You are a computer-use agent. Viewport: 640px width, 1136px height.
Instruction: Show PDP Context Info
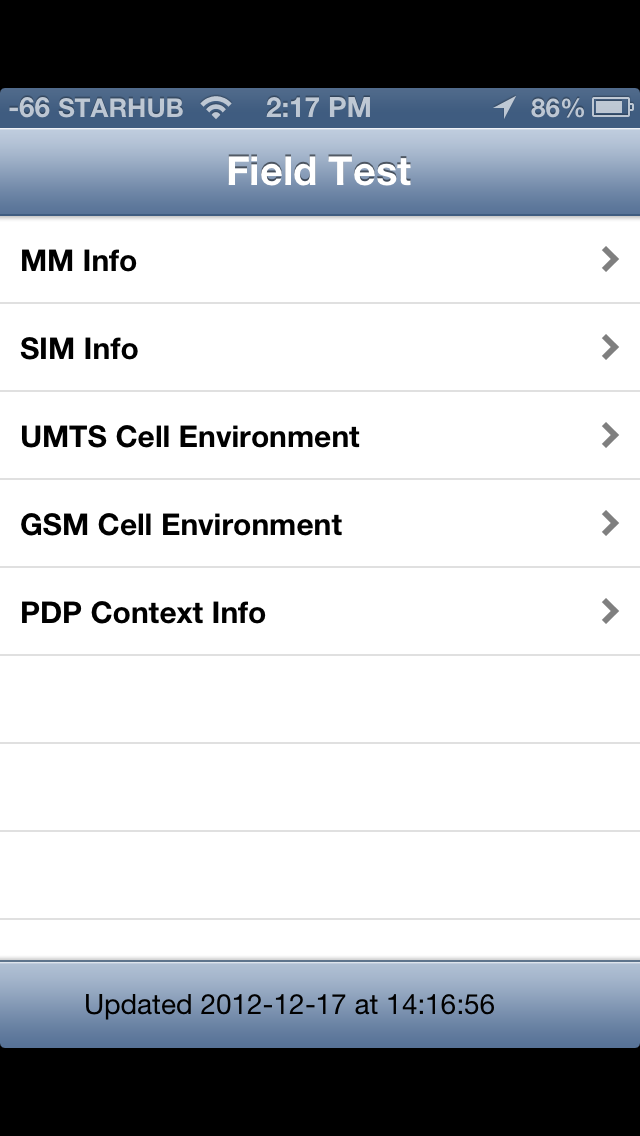click(320, 612)
